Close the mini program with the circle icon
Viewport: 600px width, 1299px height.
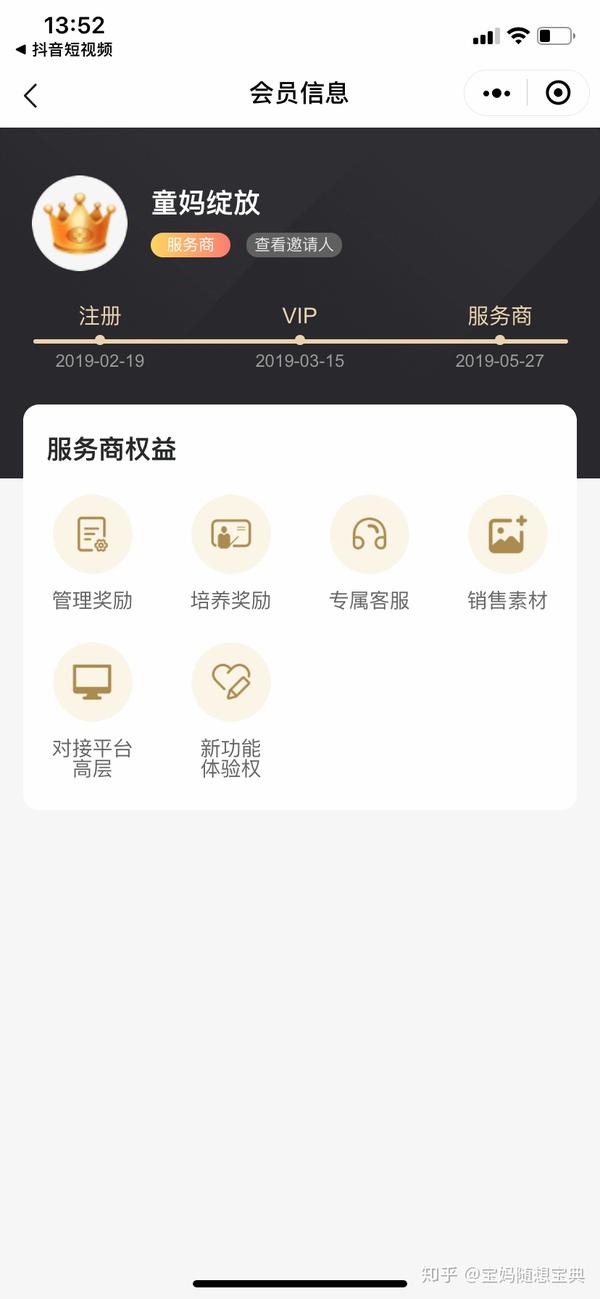point(558,93)
